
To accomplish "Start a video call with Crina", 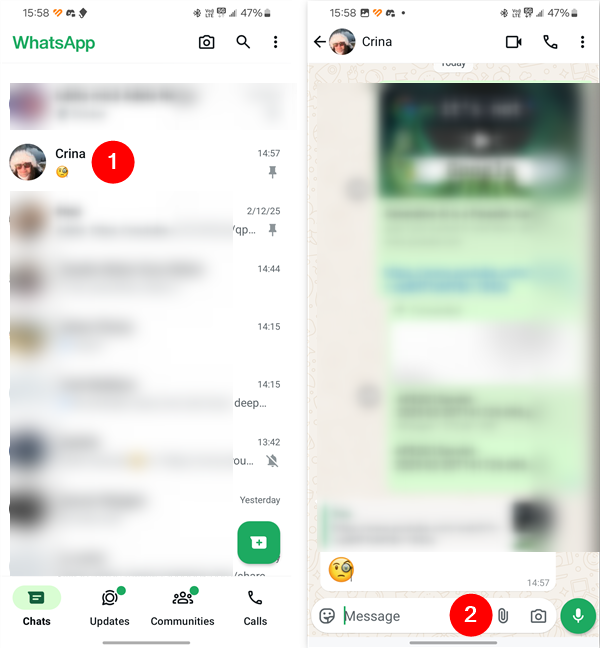I will click(x=514, y=42).
